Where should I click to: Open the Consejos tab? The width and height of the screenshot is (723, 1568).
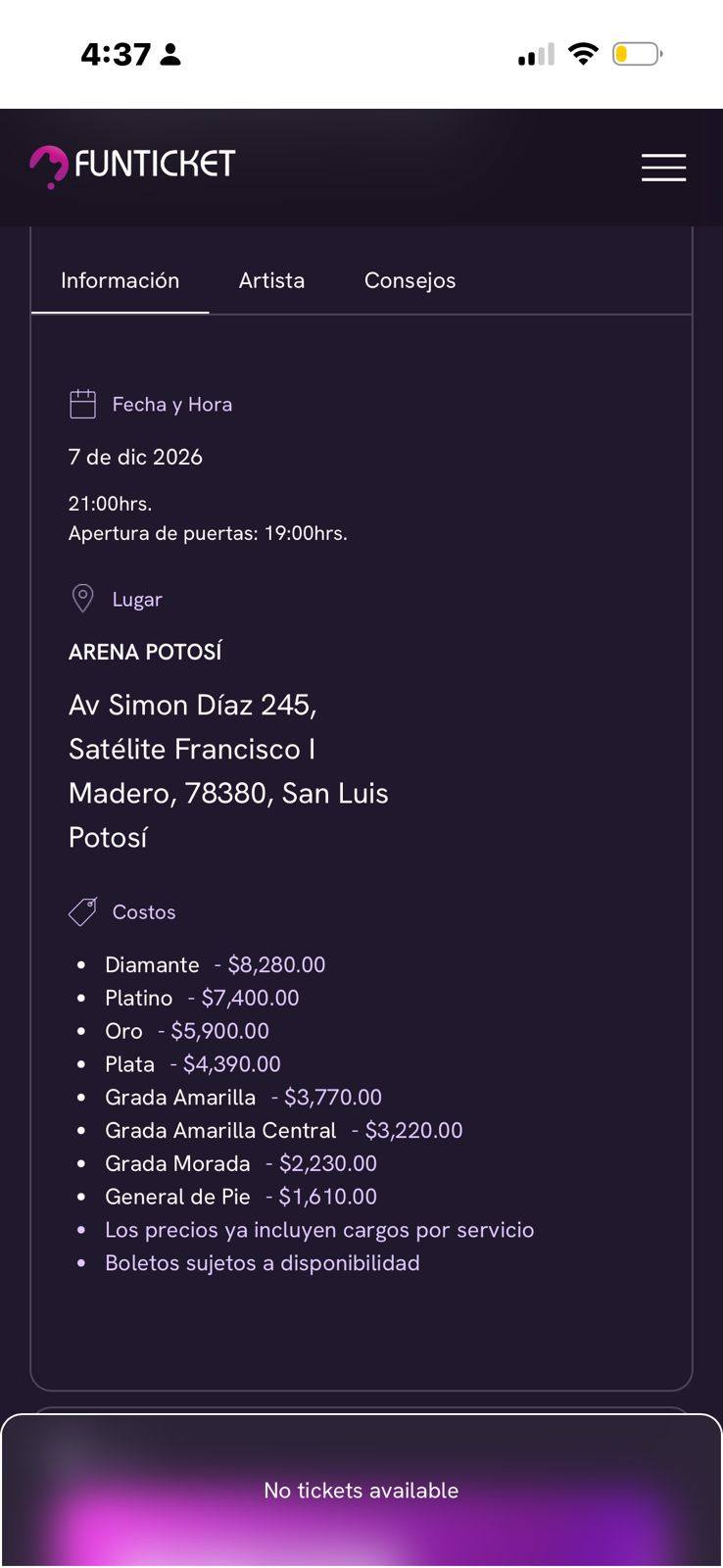coord(410,281)
